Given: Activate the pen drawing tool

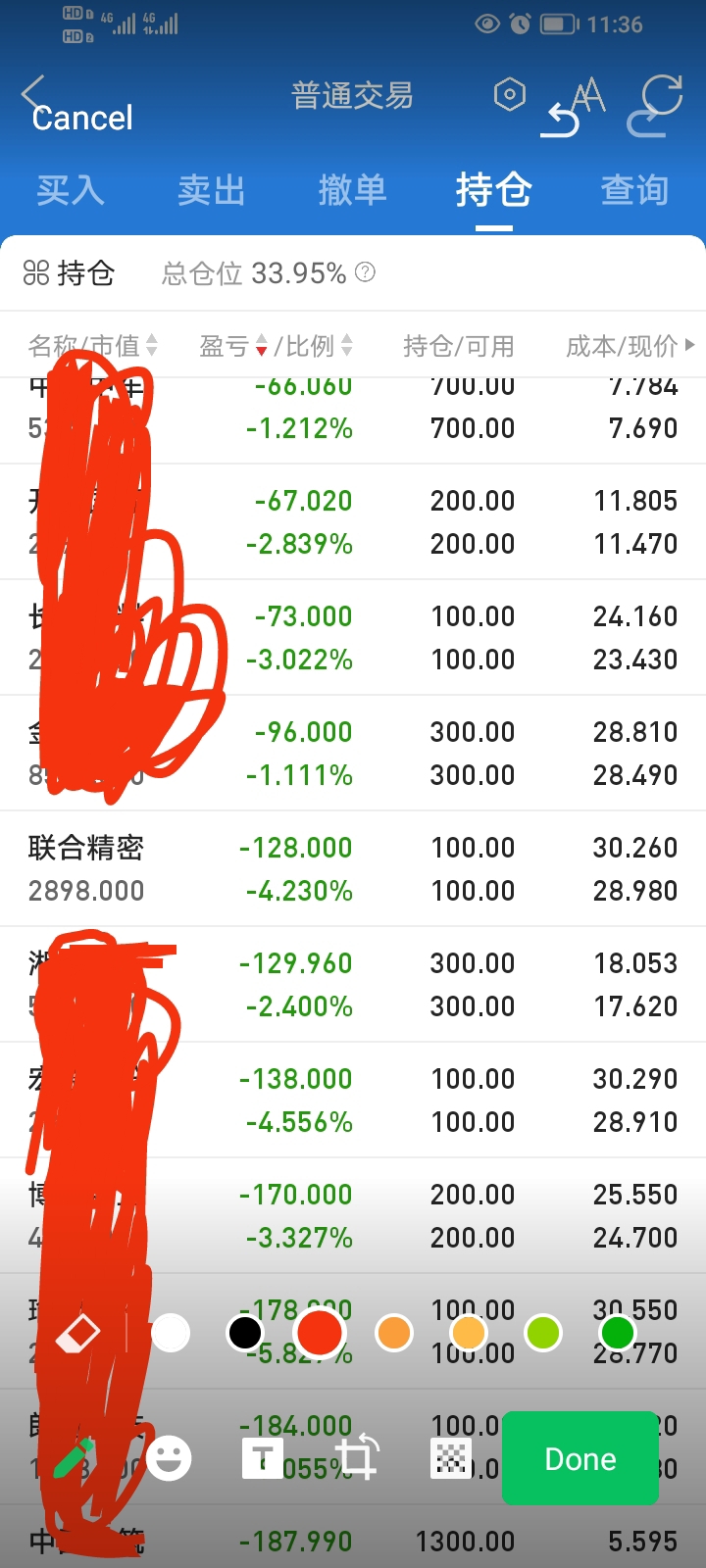Looking at the screenshot, I should click(x=75, y=1459).
